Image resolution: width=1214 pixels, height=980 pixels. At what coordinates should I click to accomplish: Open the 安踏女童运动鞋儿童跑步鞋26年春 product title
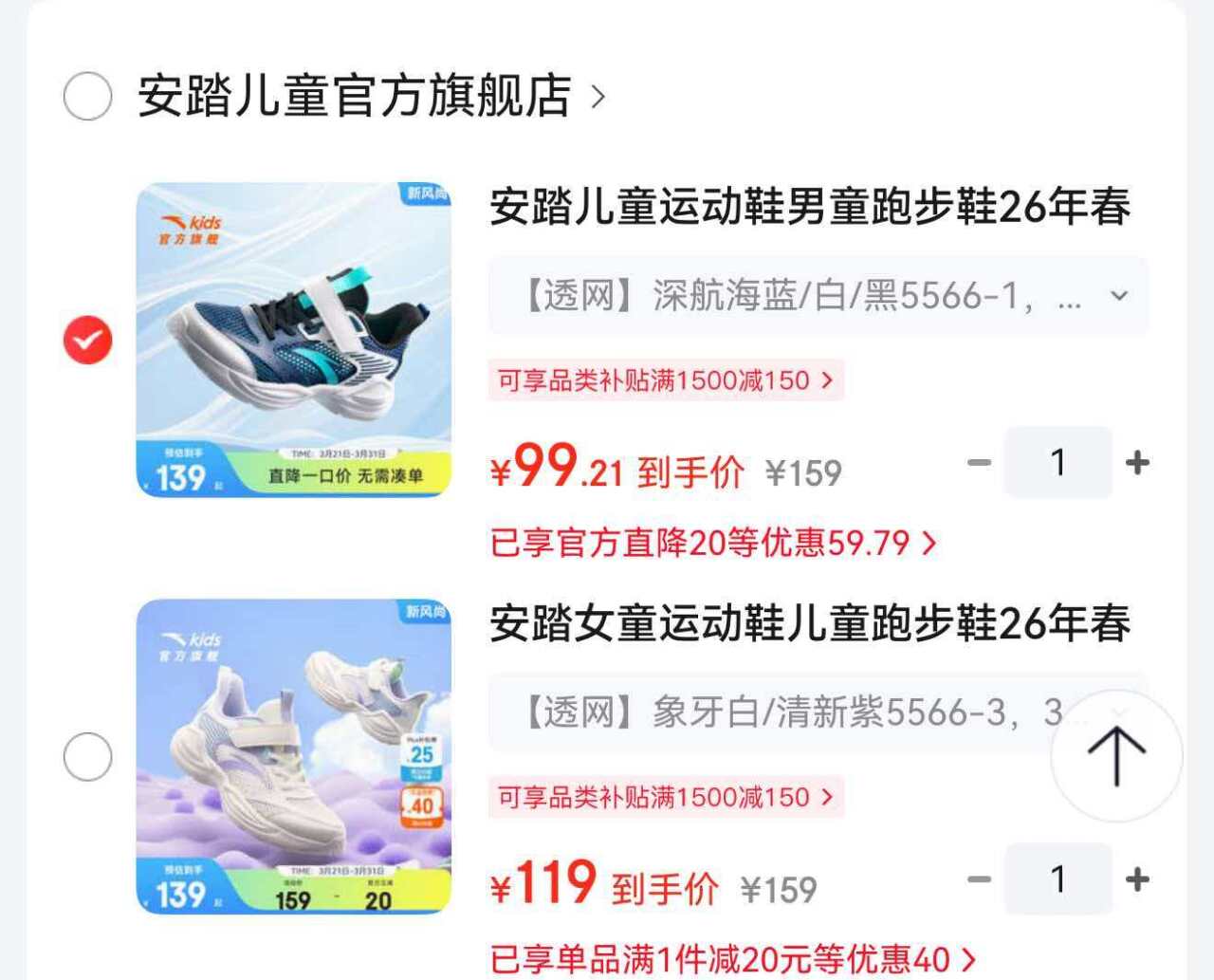(x=810, y=624)
